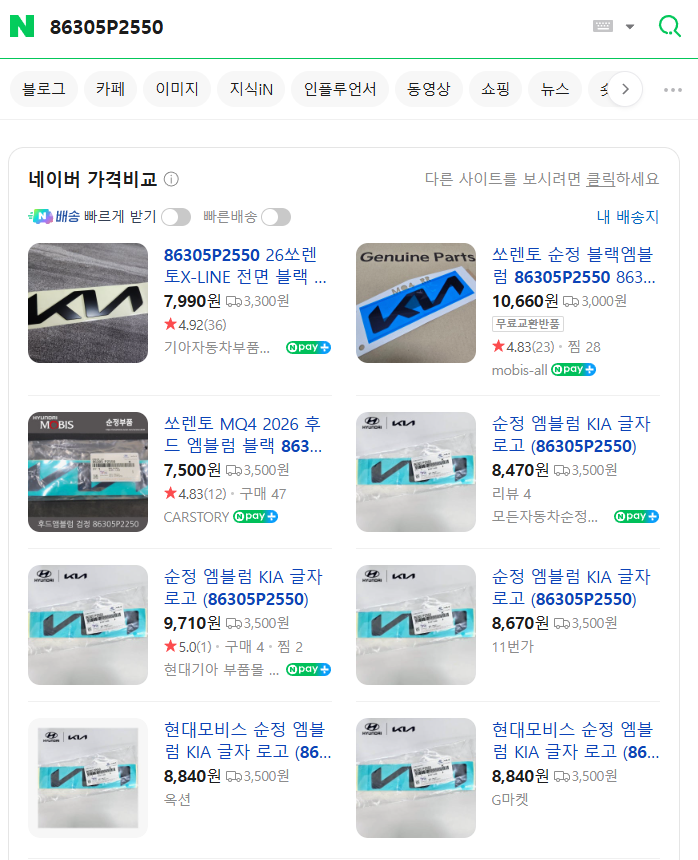
Task: Open the Naver home logo
Action: tap(22, 27)
